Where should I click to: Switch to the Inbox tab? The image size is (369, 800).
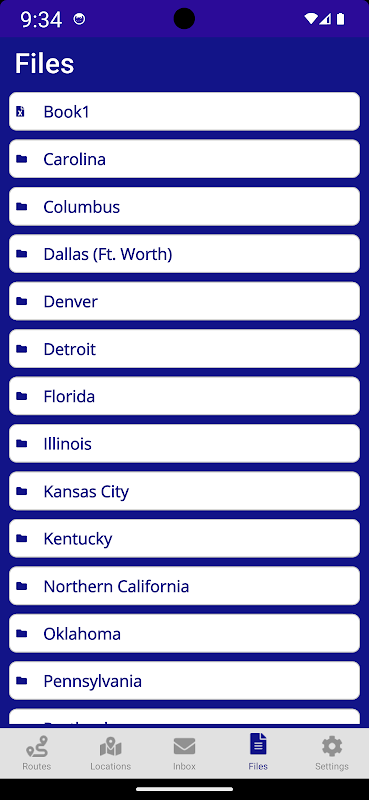click(184, 753)
